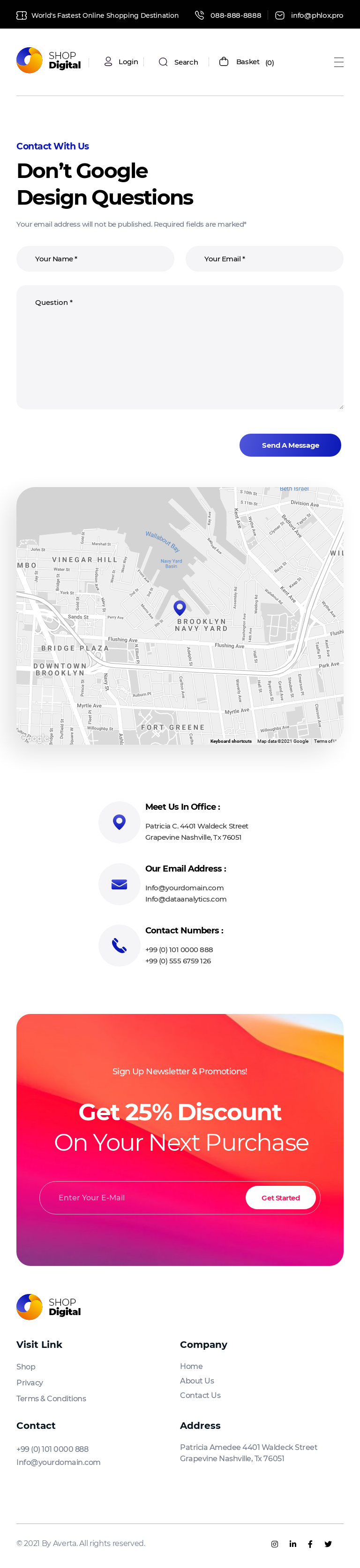Open the LinkedIn icon
The height and width of the screenshot is (1568, 360).
click(293, 1544)
